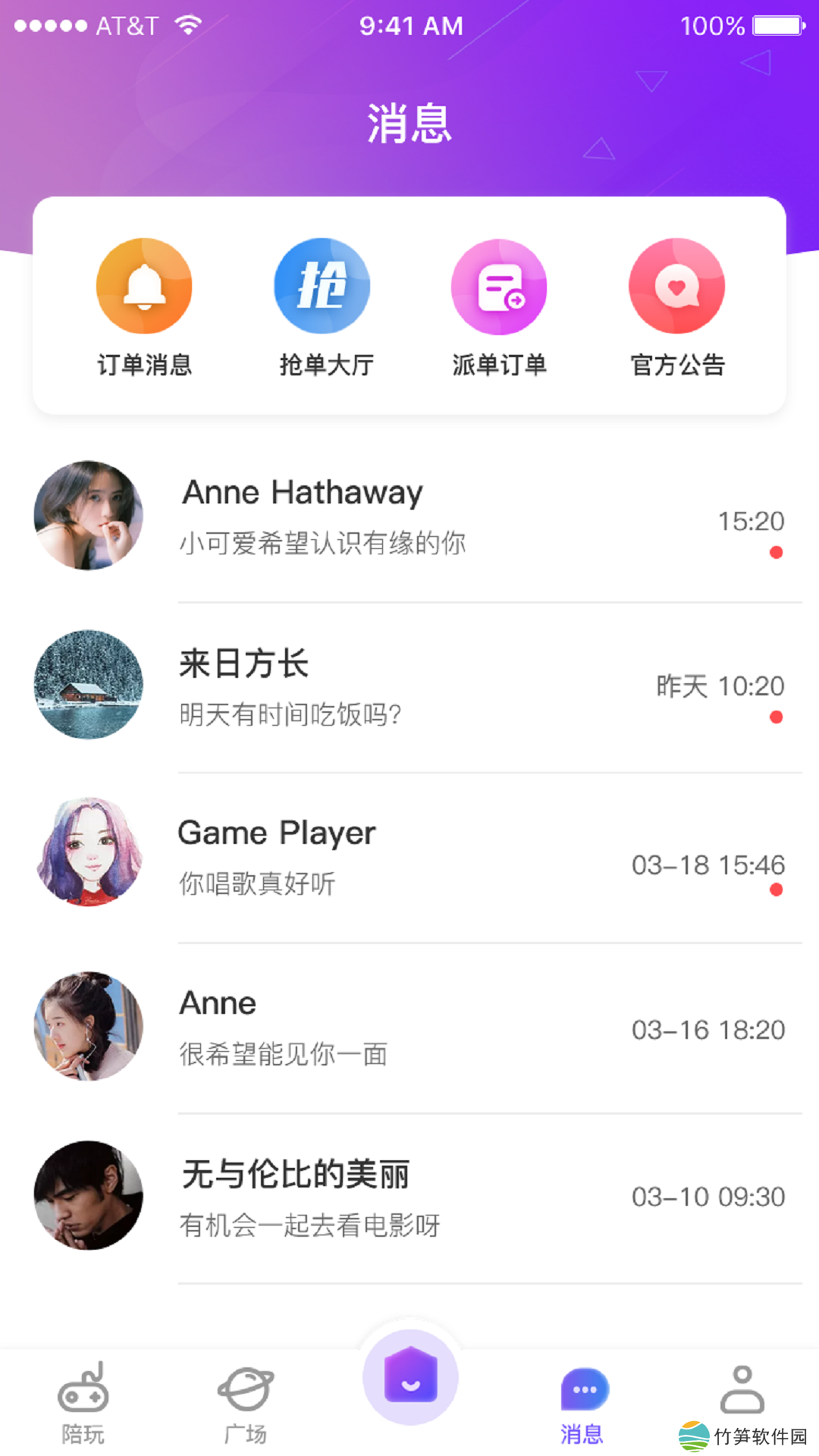Go to the profile tab
The image size is (819, 1456).
742,1392
